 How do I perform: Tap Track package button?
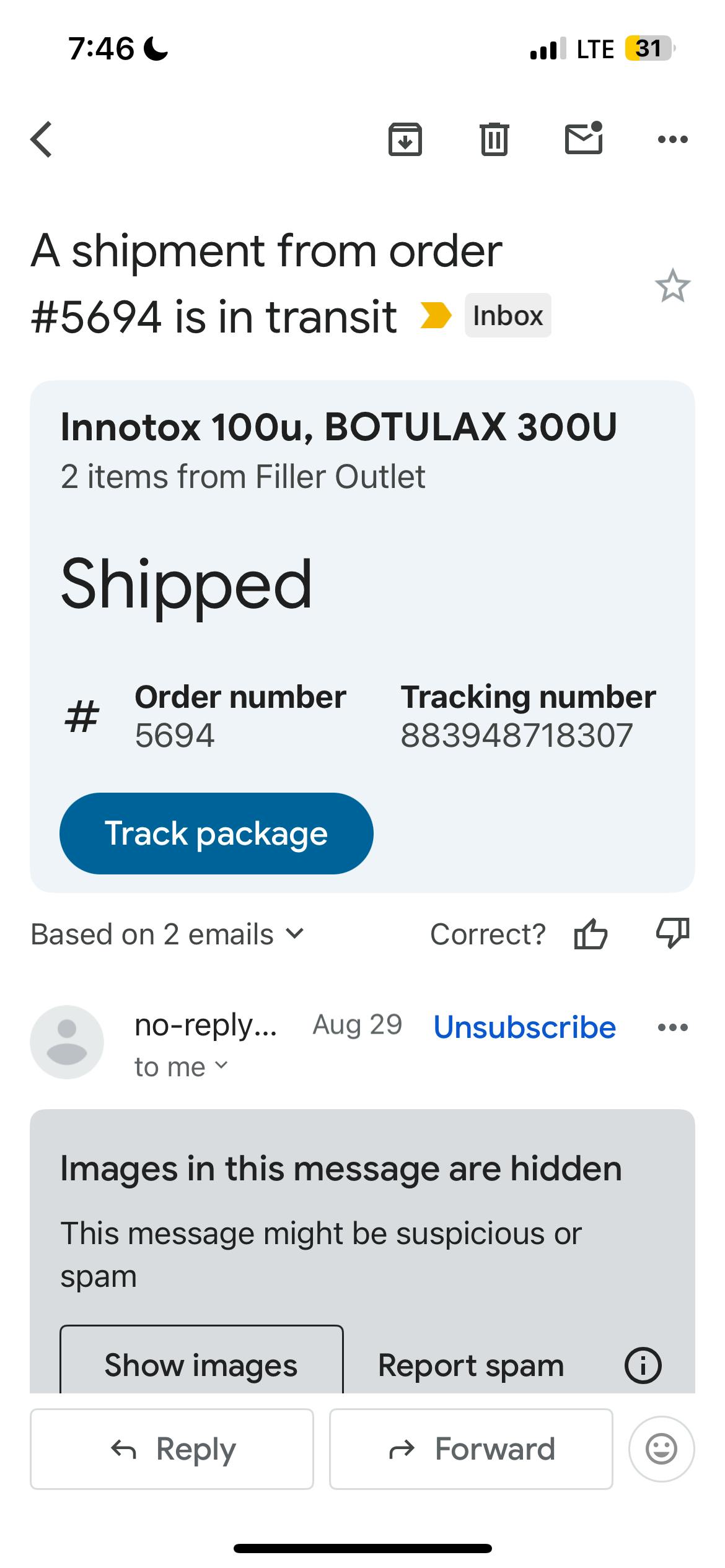coord(216,834)
